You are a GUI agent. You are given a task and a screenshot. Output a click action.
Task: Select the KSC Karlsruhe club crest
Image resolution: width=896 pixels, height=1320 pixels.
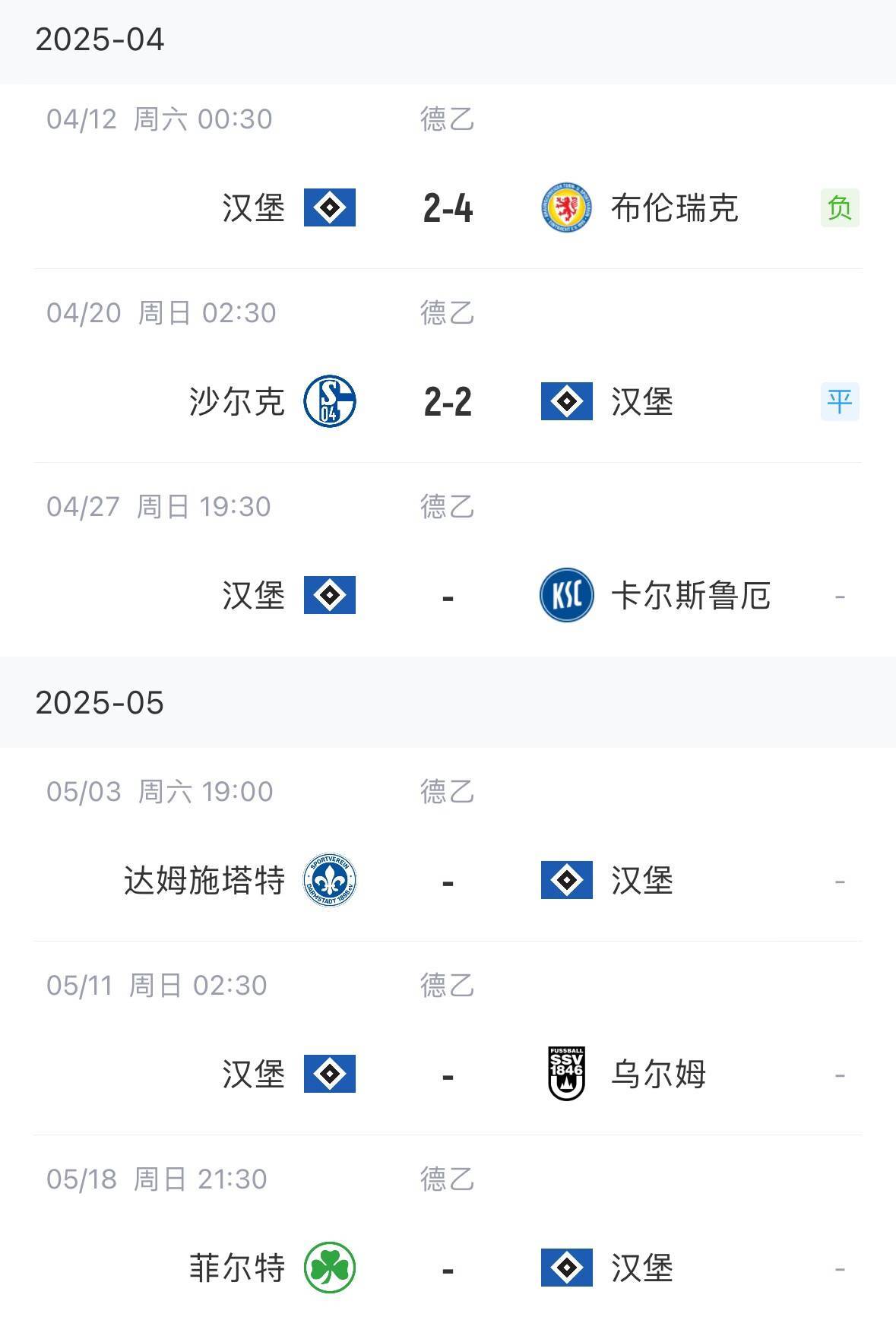[566, 597]
